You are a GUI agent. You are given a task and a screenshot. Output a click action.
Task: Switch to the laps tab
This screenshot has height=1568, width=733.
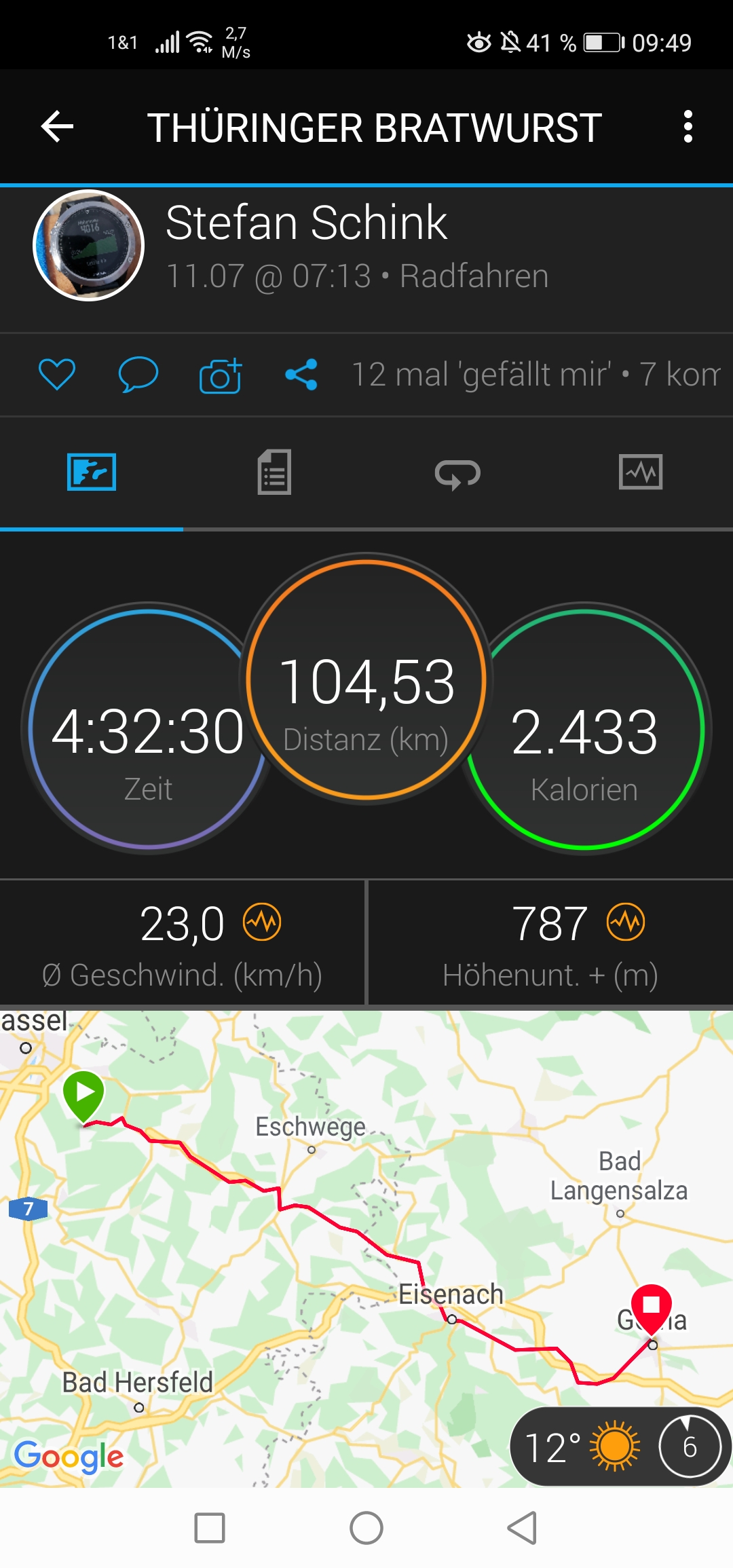click(x=457, y=473)
